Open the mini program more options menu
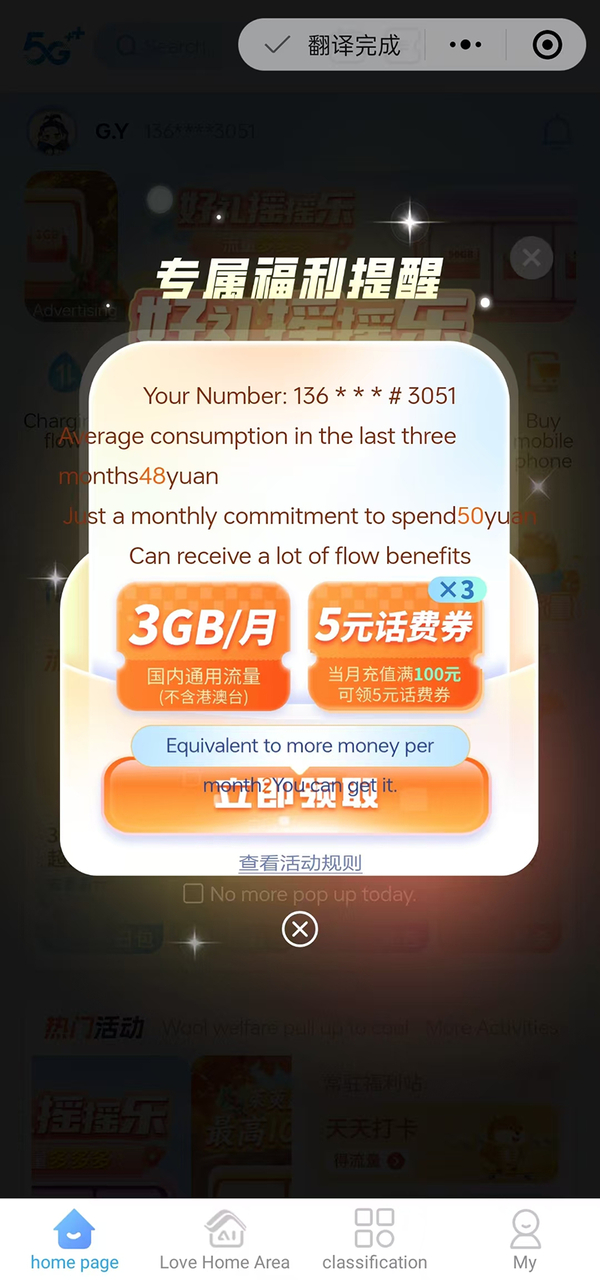The image size is (600, 1280). pos(466,45)
